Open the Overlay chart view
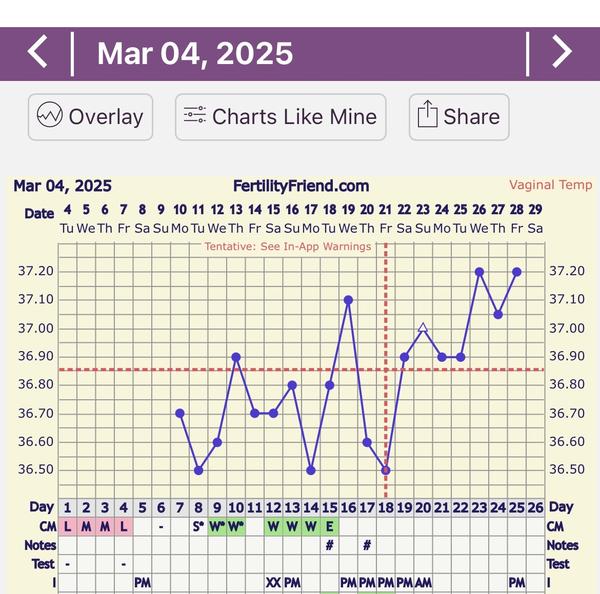 [x=91, y=117]
